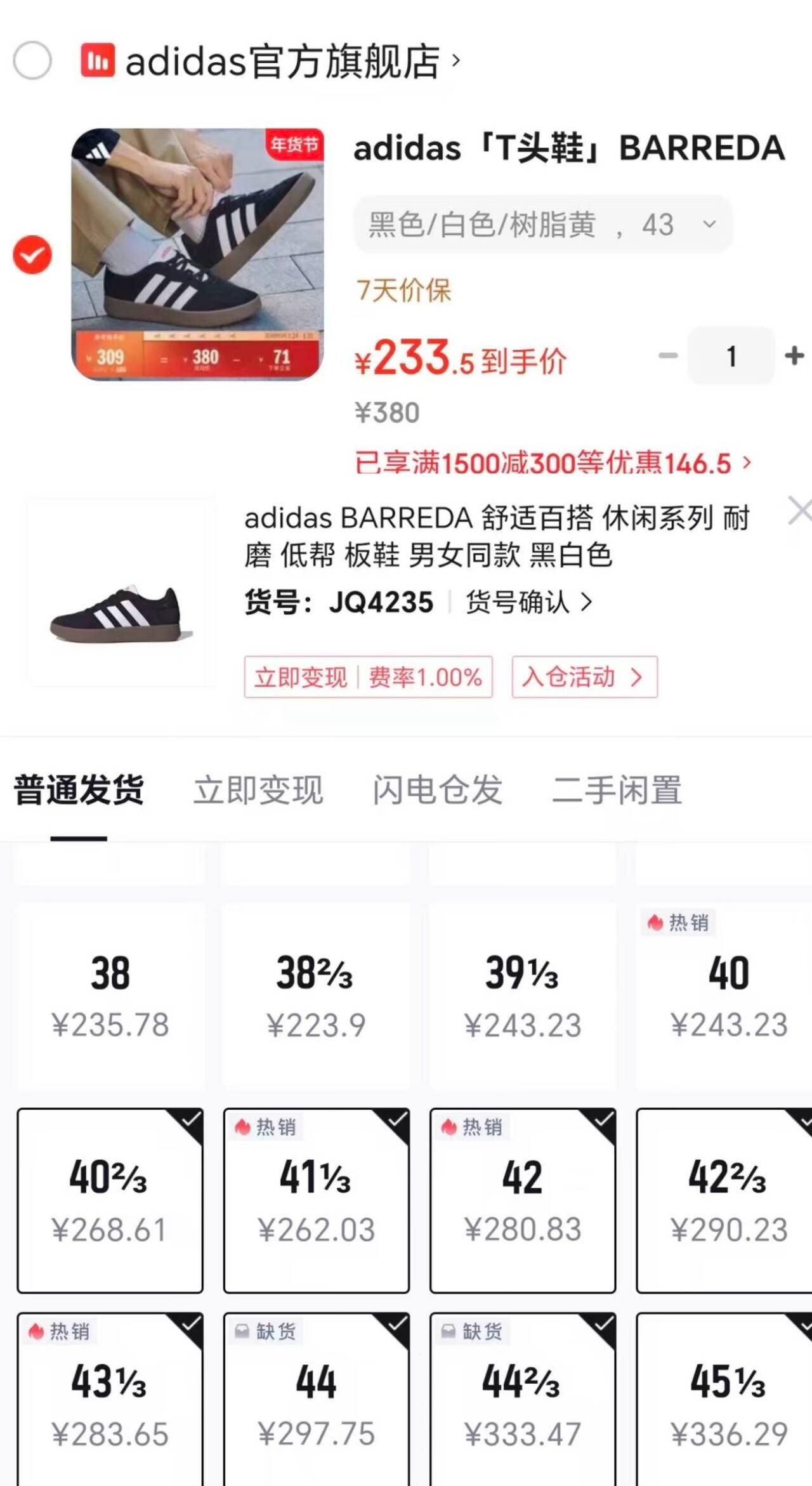The height and width of the screenshot is (1486, 812).
Task: Deselect size 42 at ¥280.83
Action: (x=522, y=1200)
